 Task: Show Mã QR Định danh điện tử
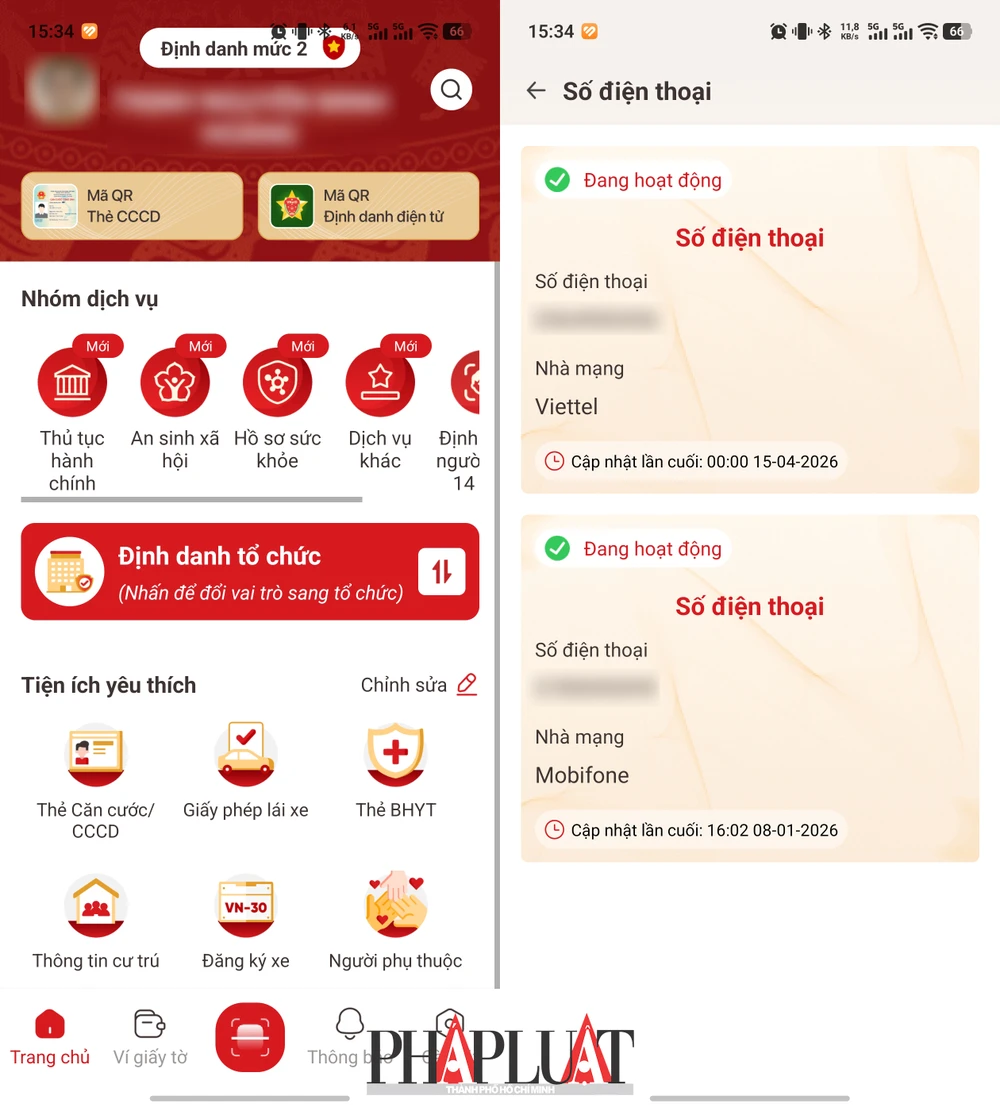coord(368,206)
